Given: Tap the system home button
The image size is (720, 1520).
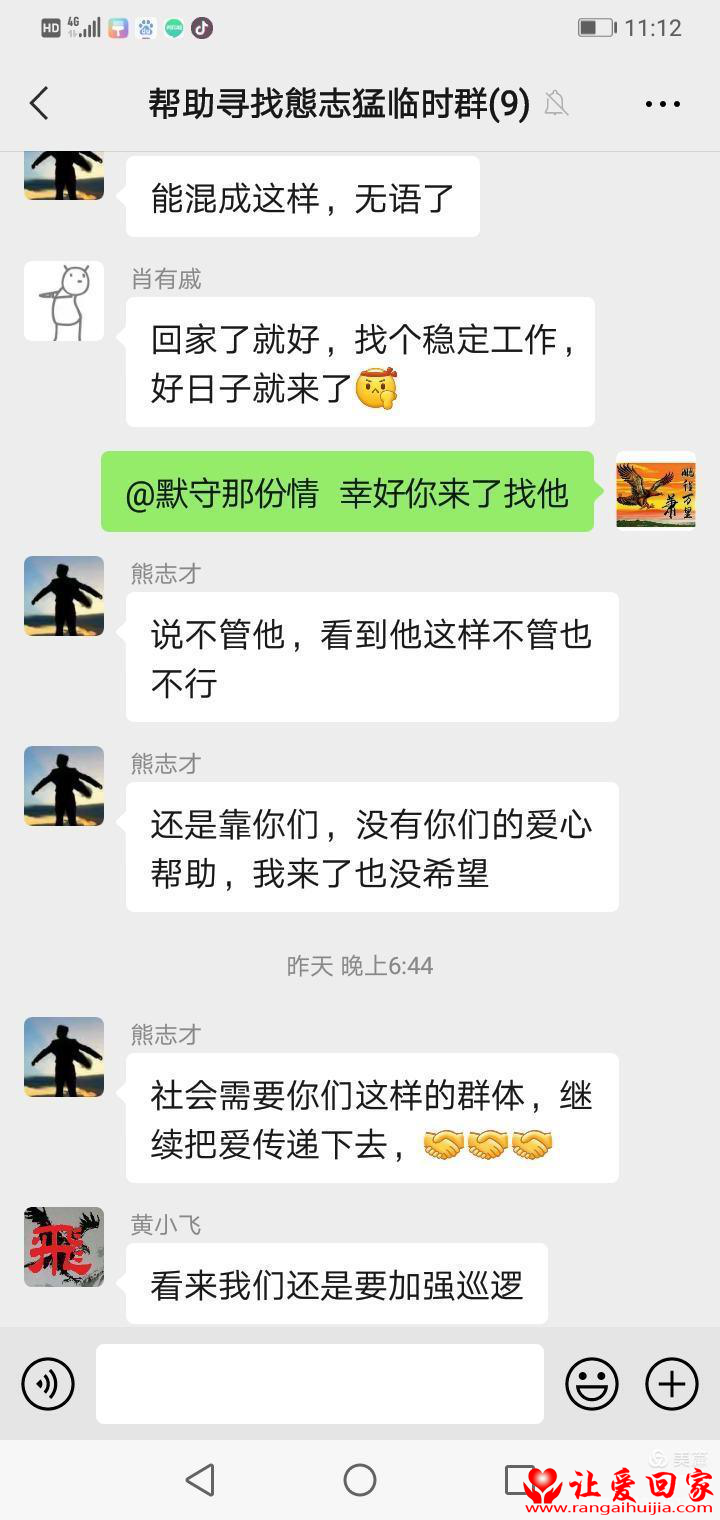Looking at the screenshot, I should tap(360, 1480).
